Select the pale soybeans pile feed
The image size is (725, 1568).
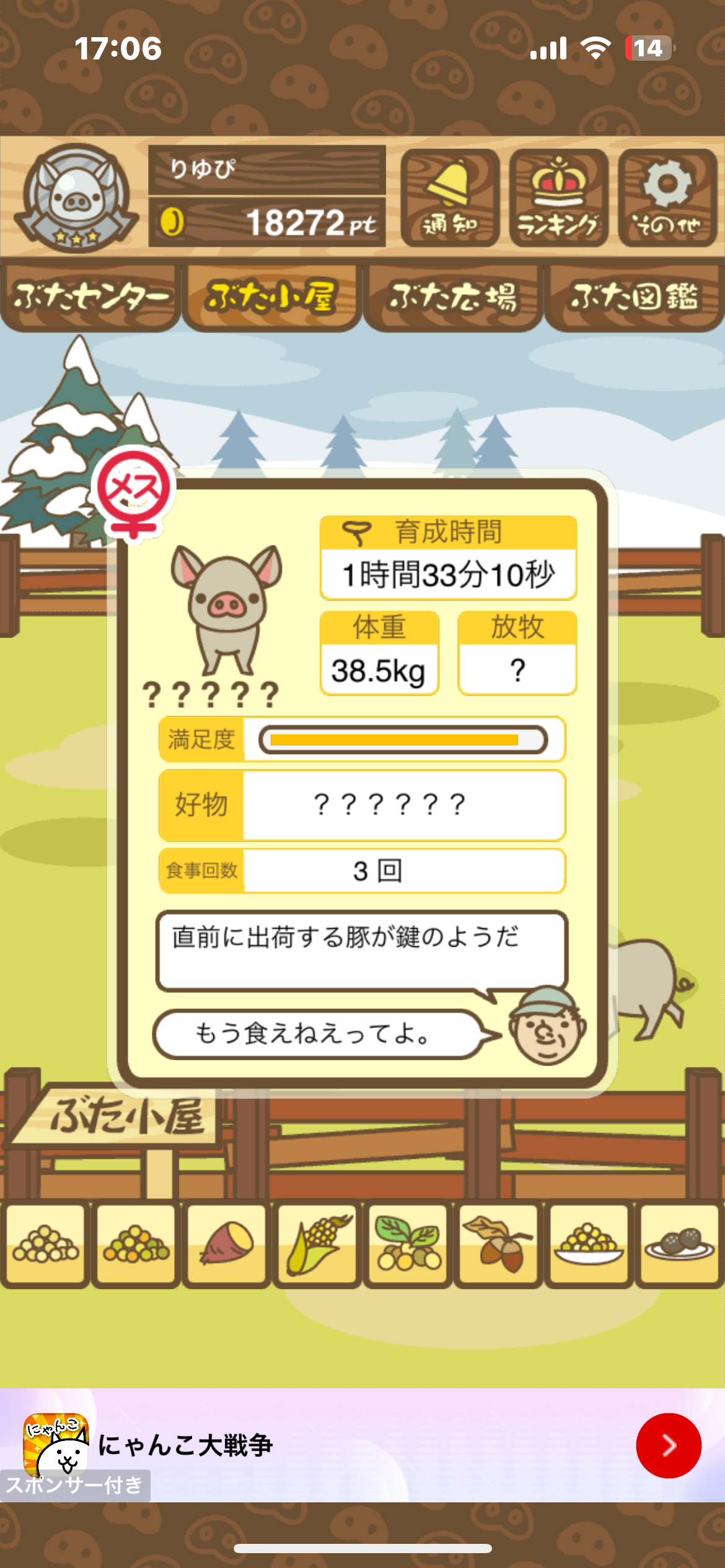pyautogui.click(x=45, y=1244)
